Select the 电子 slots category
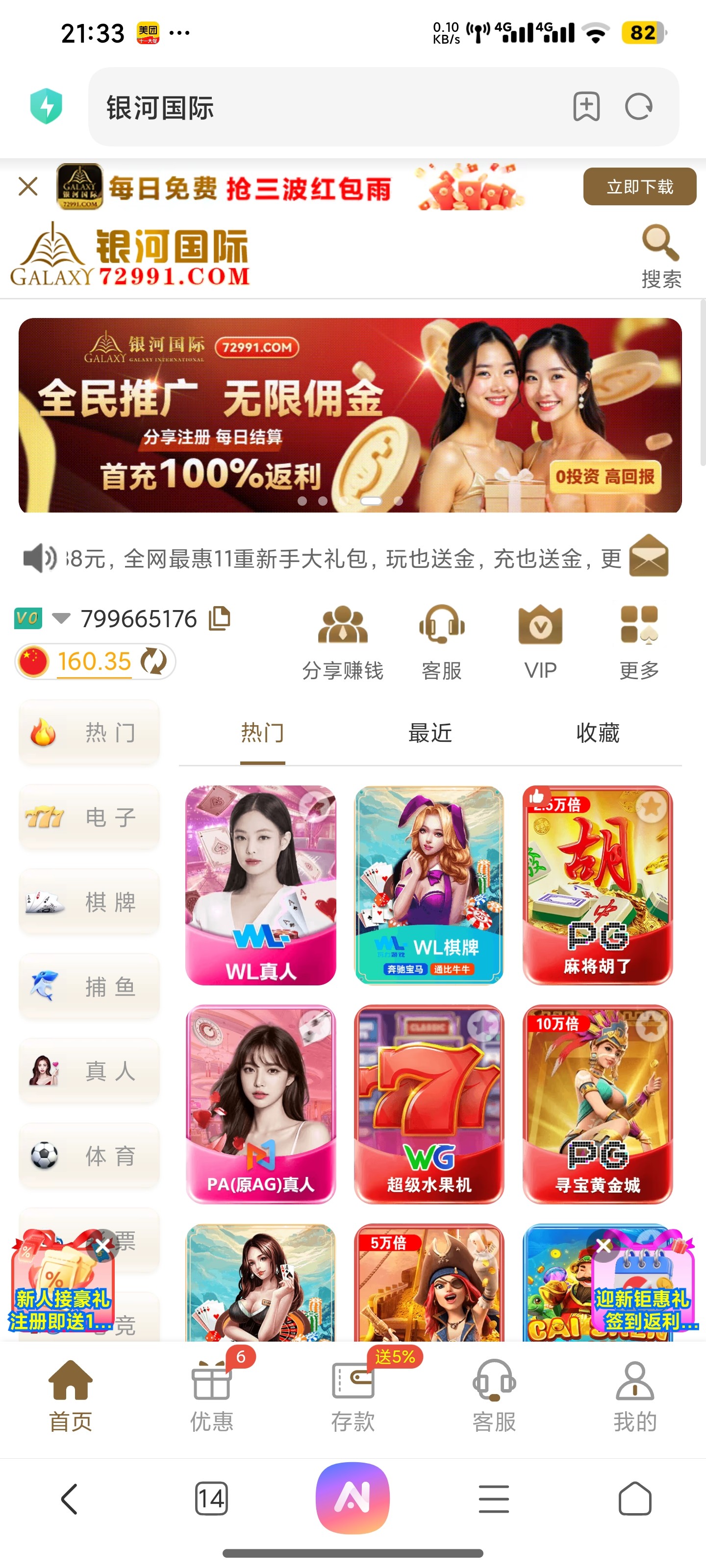 coord(90,817)
